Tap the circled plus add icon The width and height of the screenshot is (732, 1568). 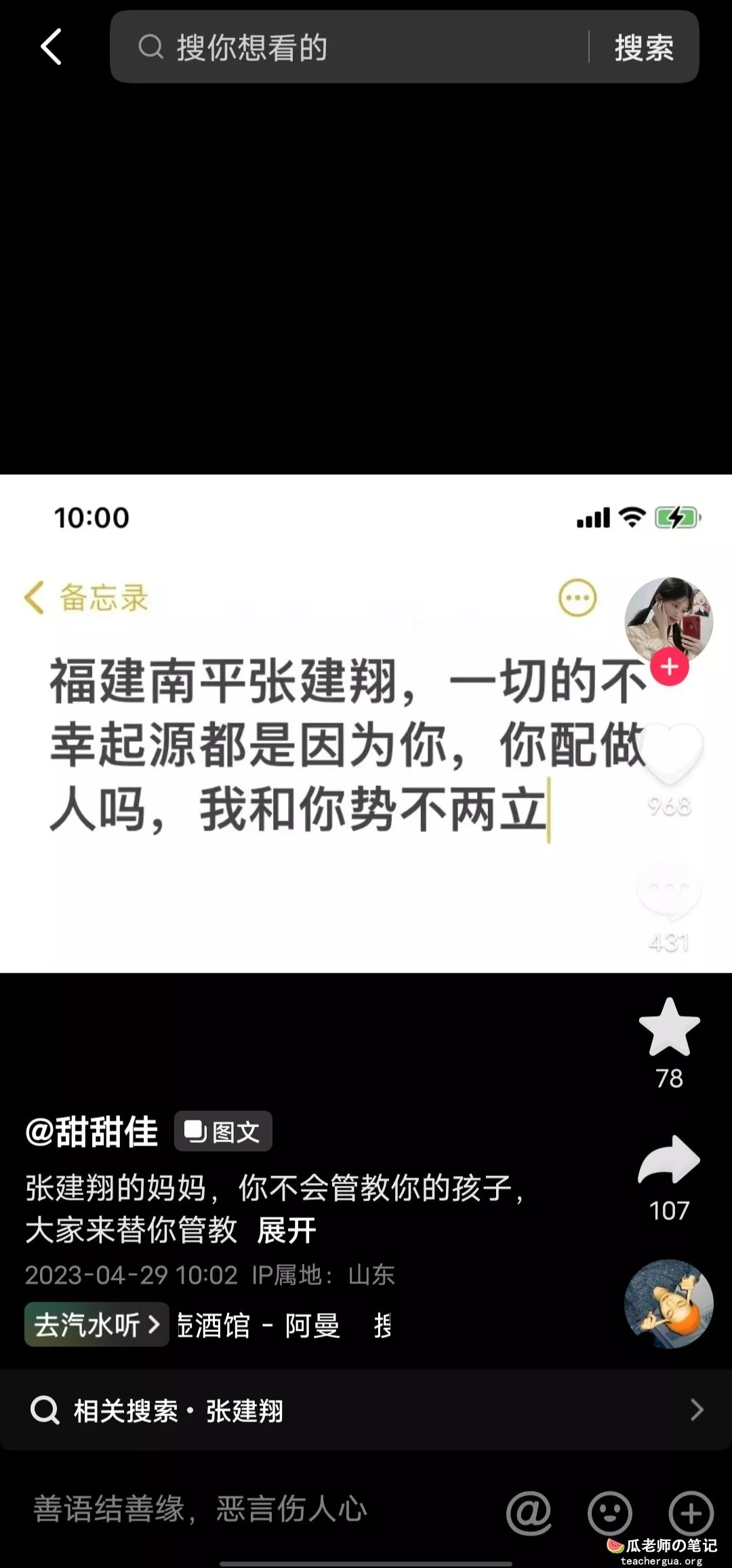click(691, 1512)
